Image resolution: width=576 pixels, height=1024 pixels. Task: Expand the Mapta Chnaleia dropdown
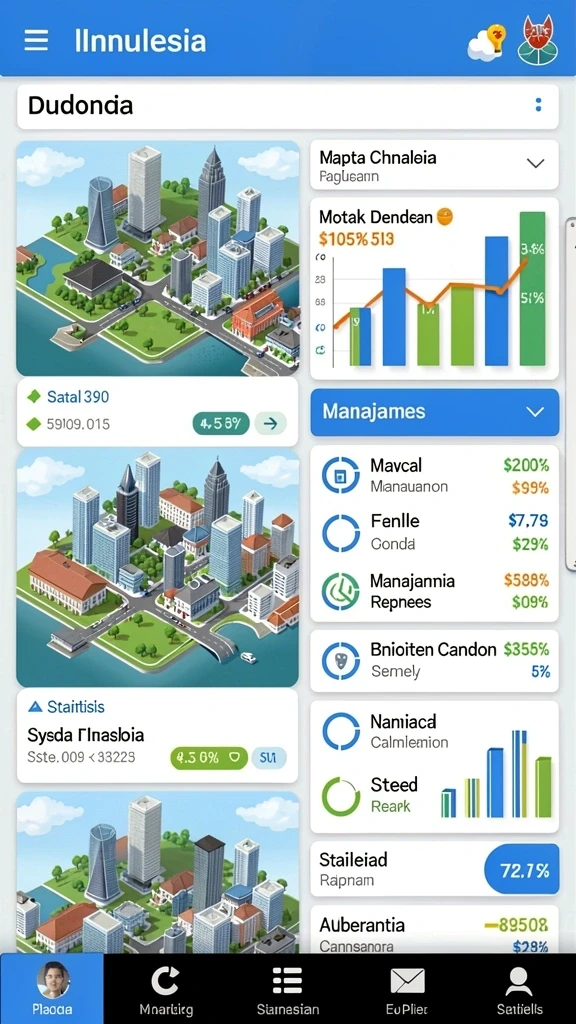(536, 163)
